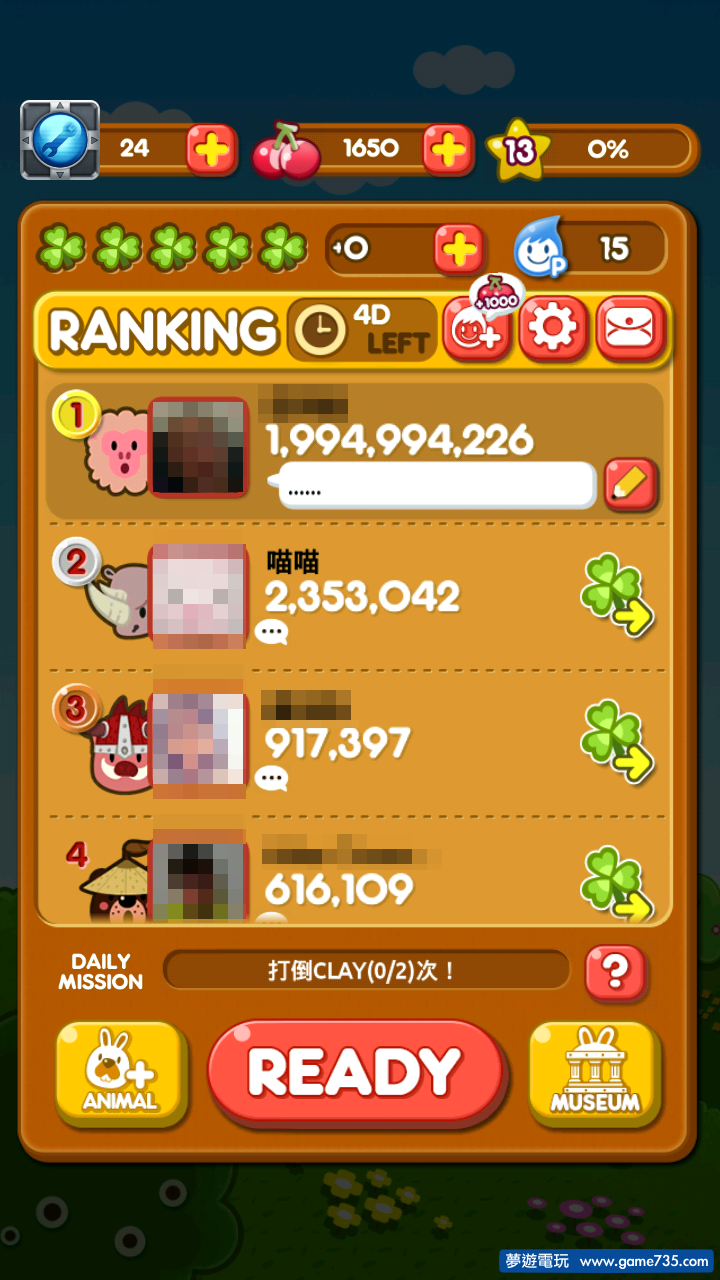Send a clover to the 917,397 player

click(617, 741)
